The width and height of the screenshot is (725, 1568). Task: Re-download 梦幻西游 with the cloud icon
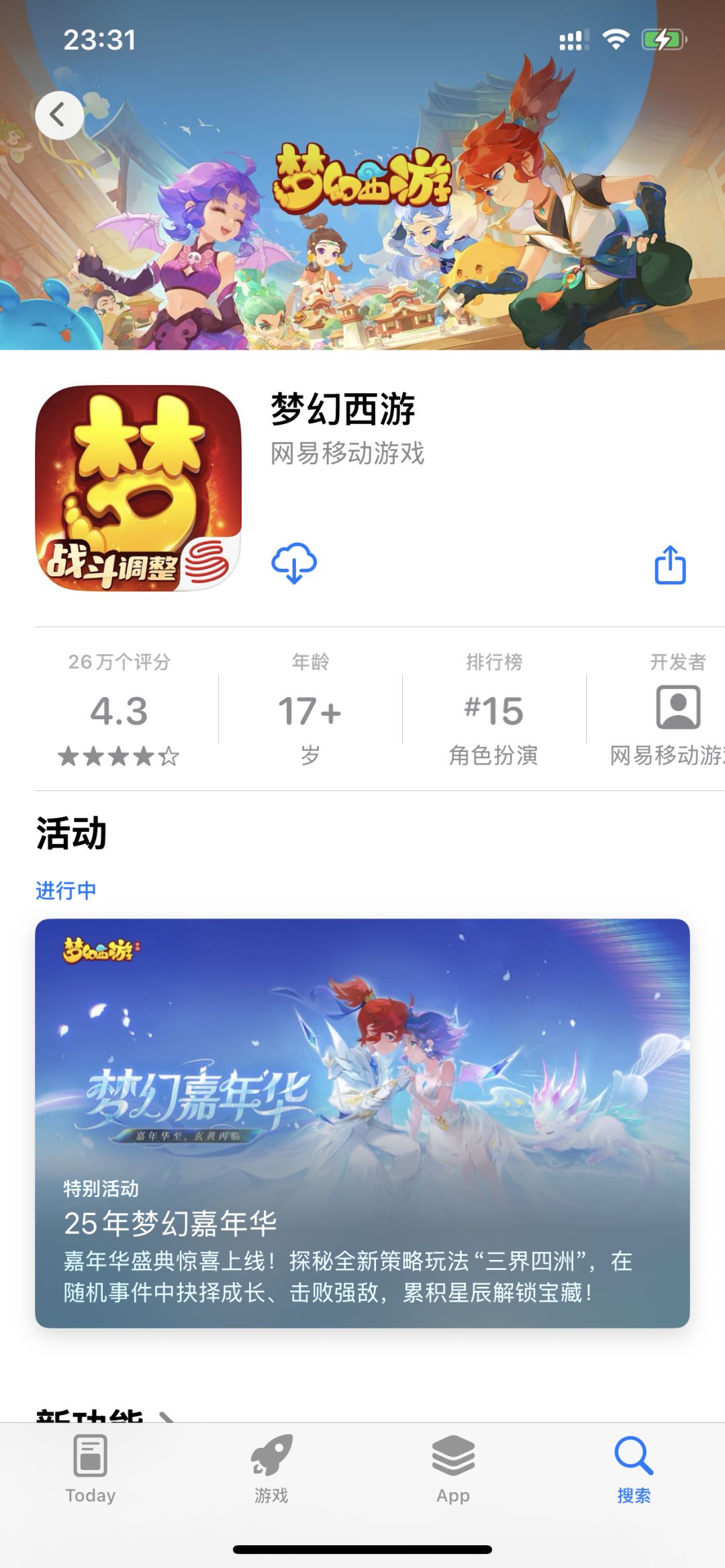click(294, 564)
